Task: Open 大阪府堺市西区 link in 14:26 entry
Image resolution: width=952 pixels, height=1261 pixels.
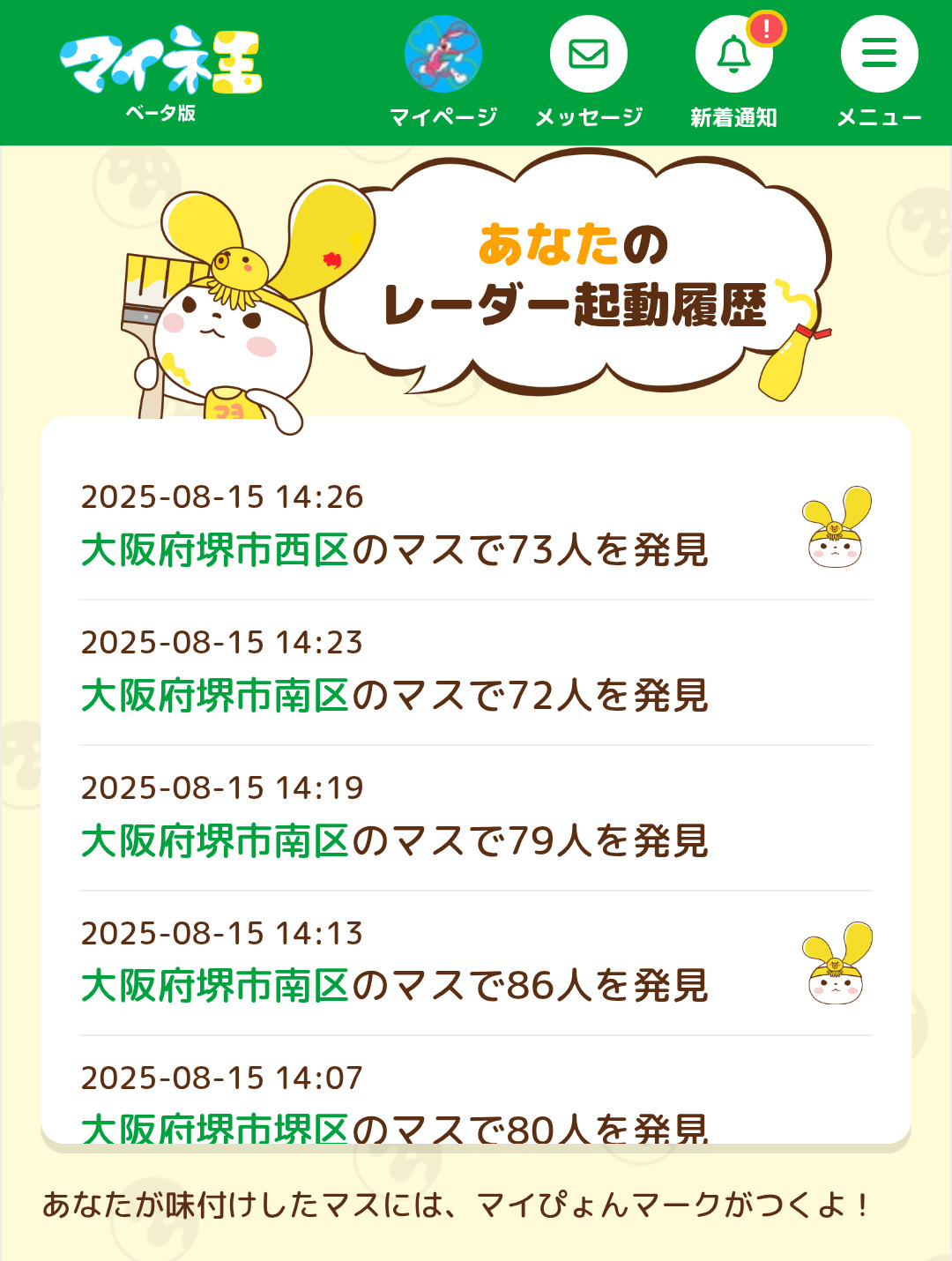Action: [x=215, y=550]
